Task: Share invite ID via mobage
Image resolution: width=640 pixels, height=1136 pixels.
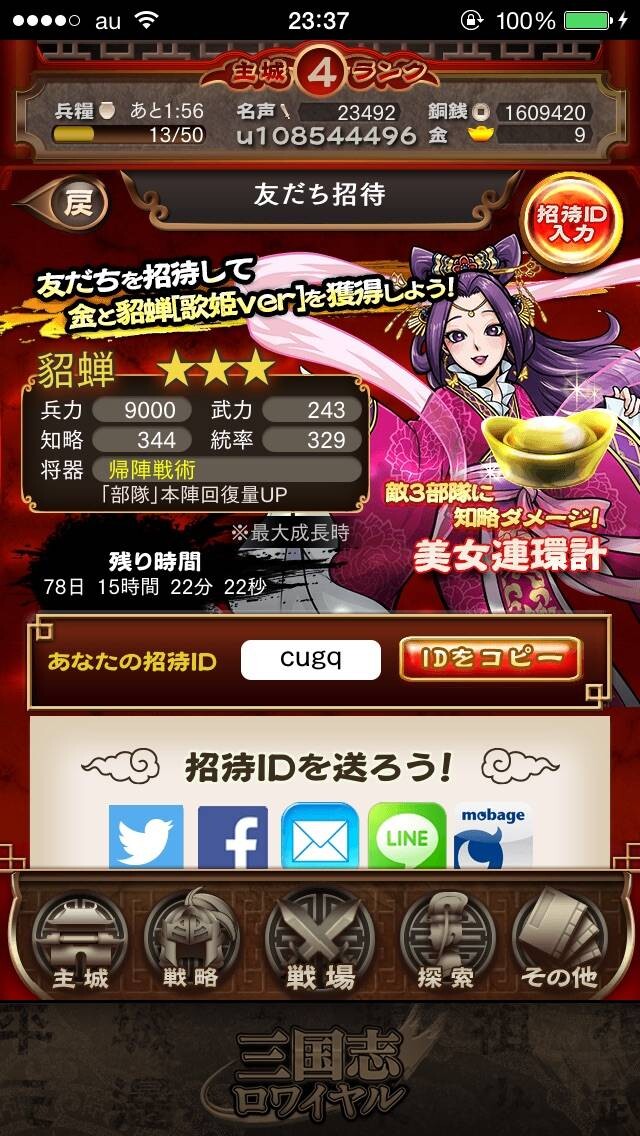Action: [x=493, y=836]
